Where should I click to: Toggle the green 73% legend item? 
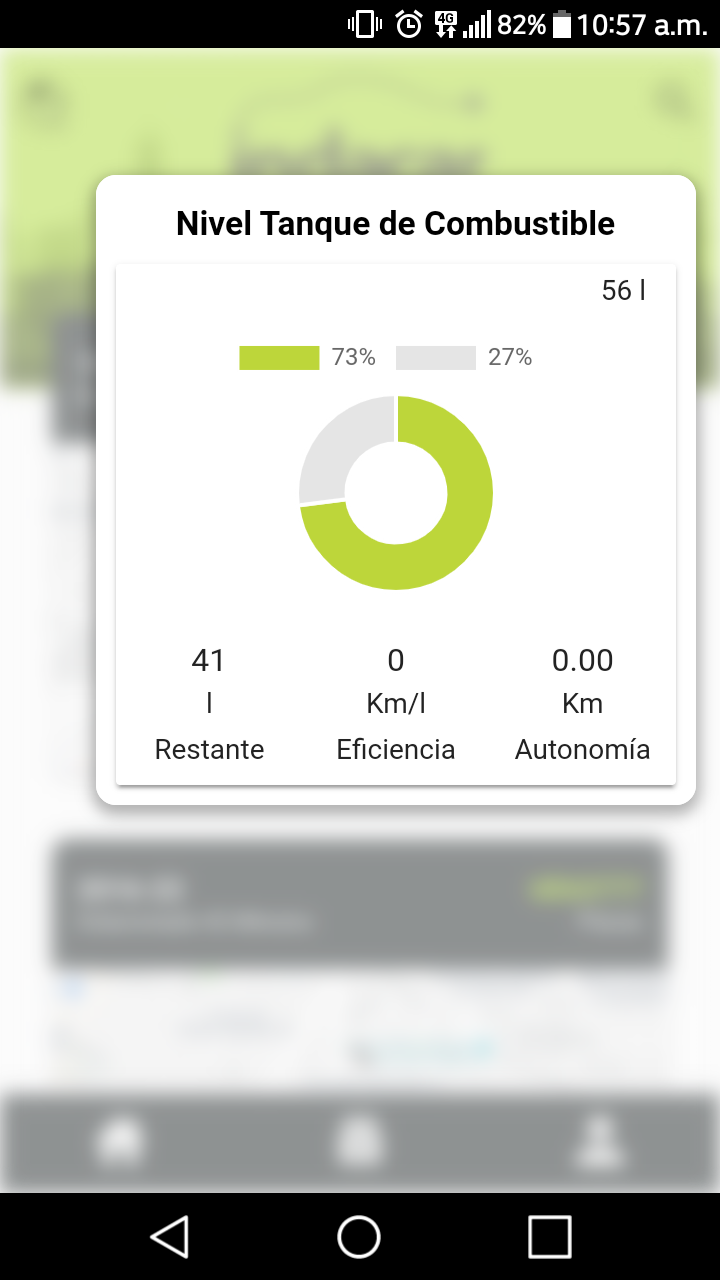[x=306, y=357]
